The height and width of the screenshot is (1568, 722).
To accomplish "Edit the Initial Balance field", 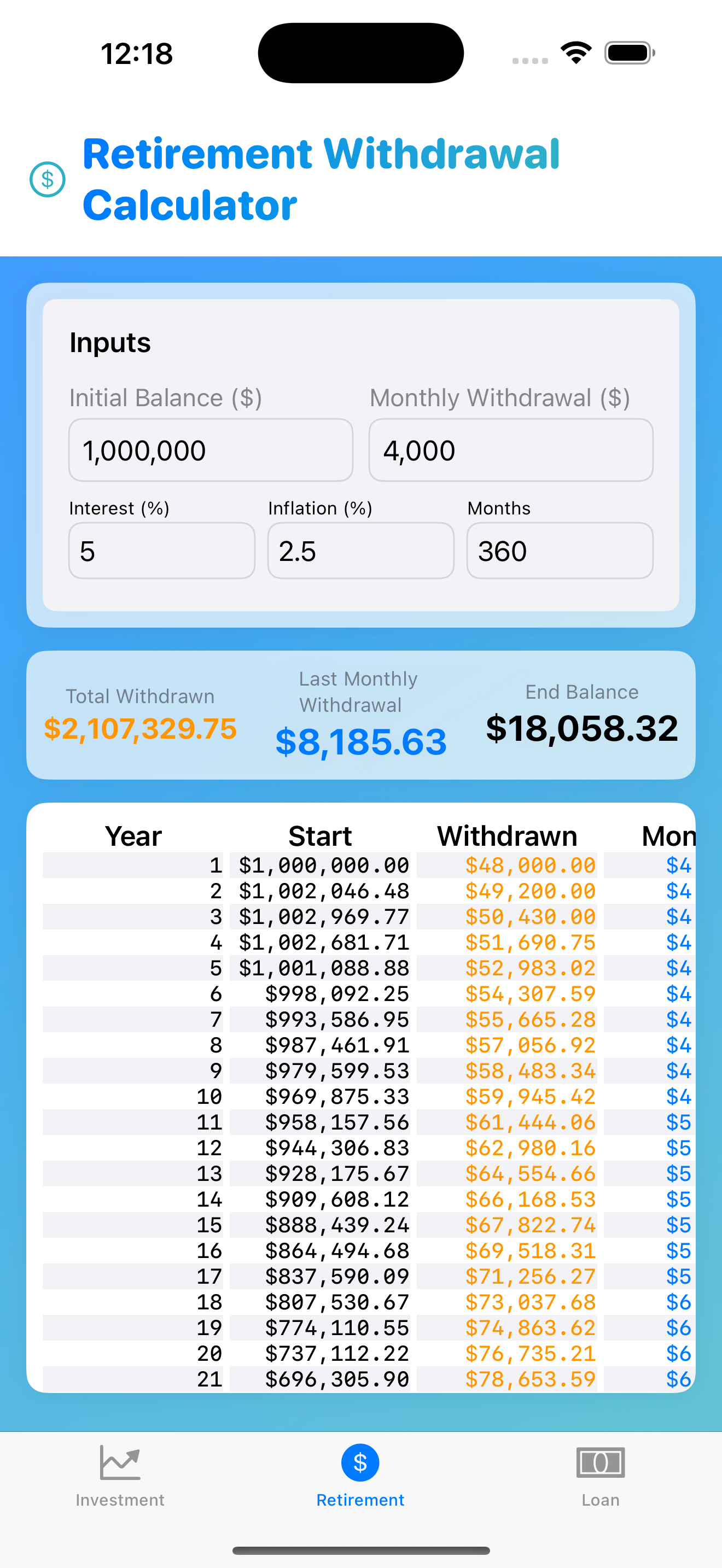I will coord(210,450).
